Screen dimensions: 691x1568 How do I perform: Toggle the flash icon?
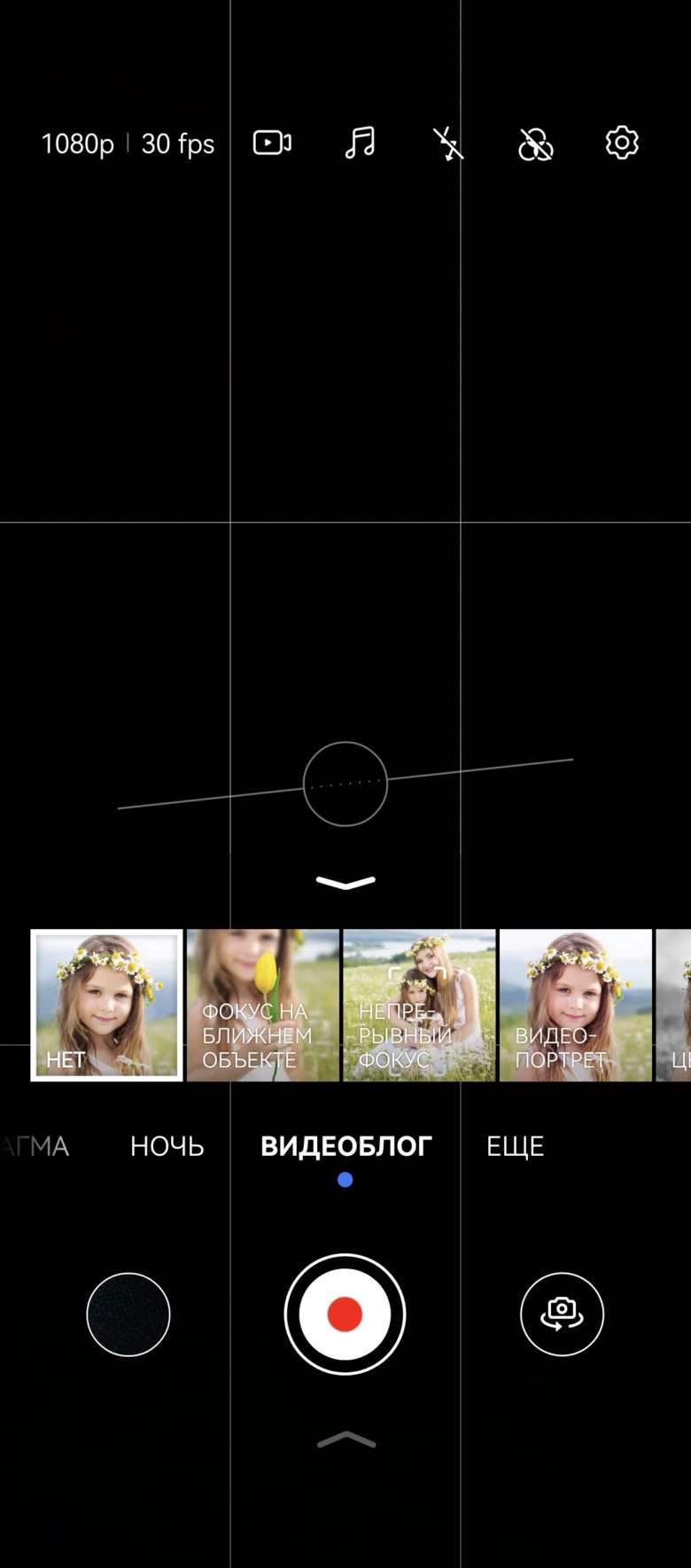(x=447, y=143)
